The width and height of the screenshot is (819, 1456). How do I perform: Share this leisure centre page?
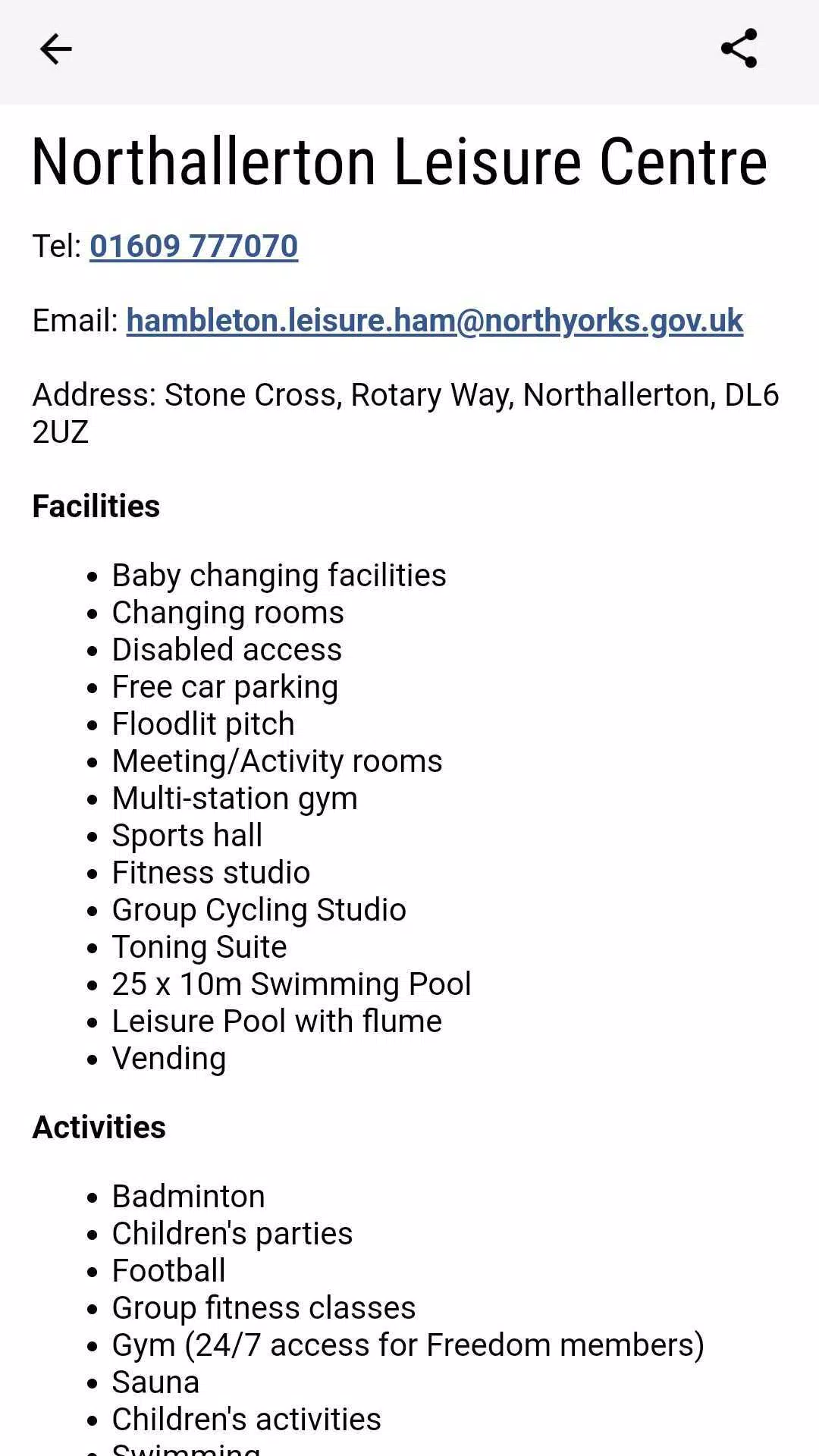[739, 49]
